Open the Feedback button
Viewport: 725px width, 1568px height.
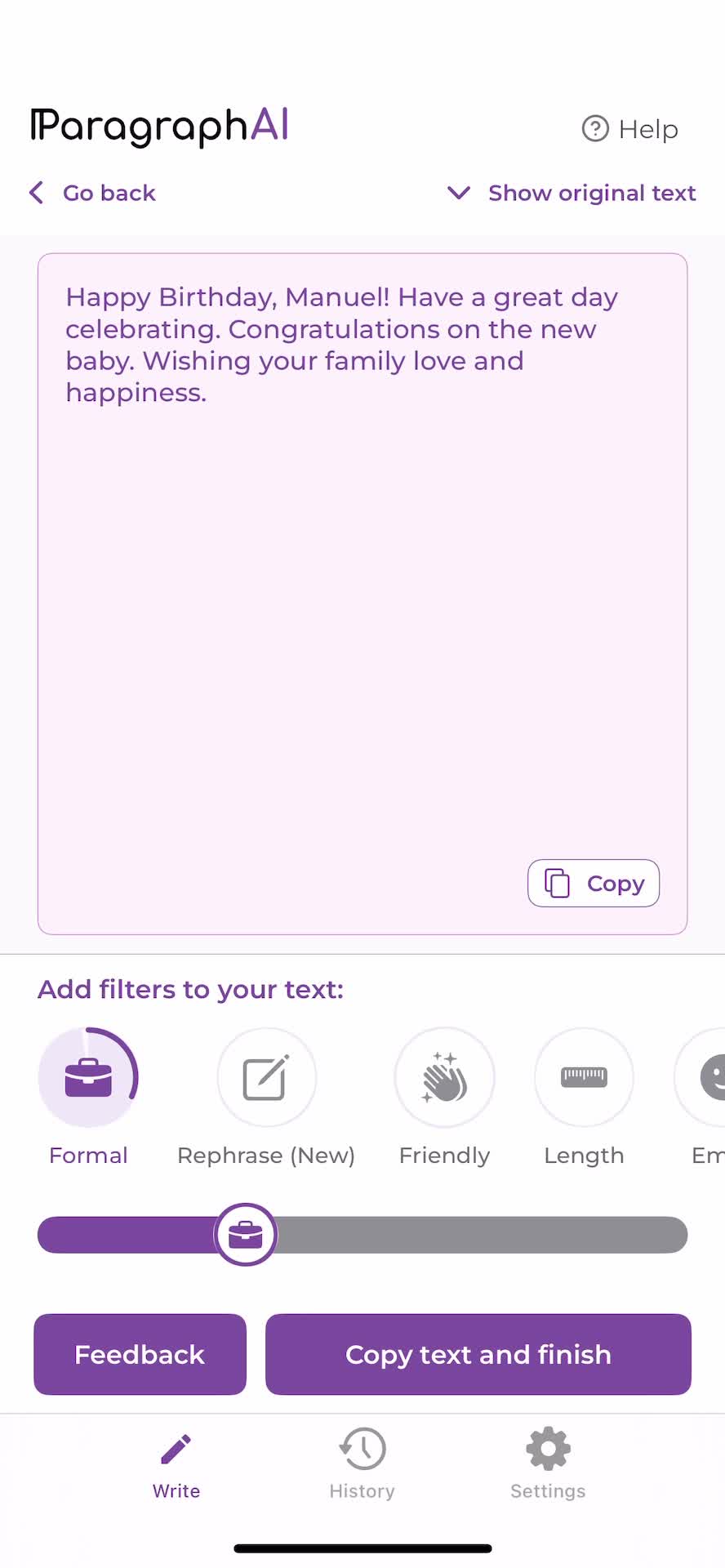click(140, 1354)
